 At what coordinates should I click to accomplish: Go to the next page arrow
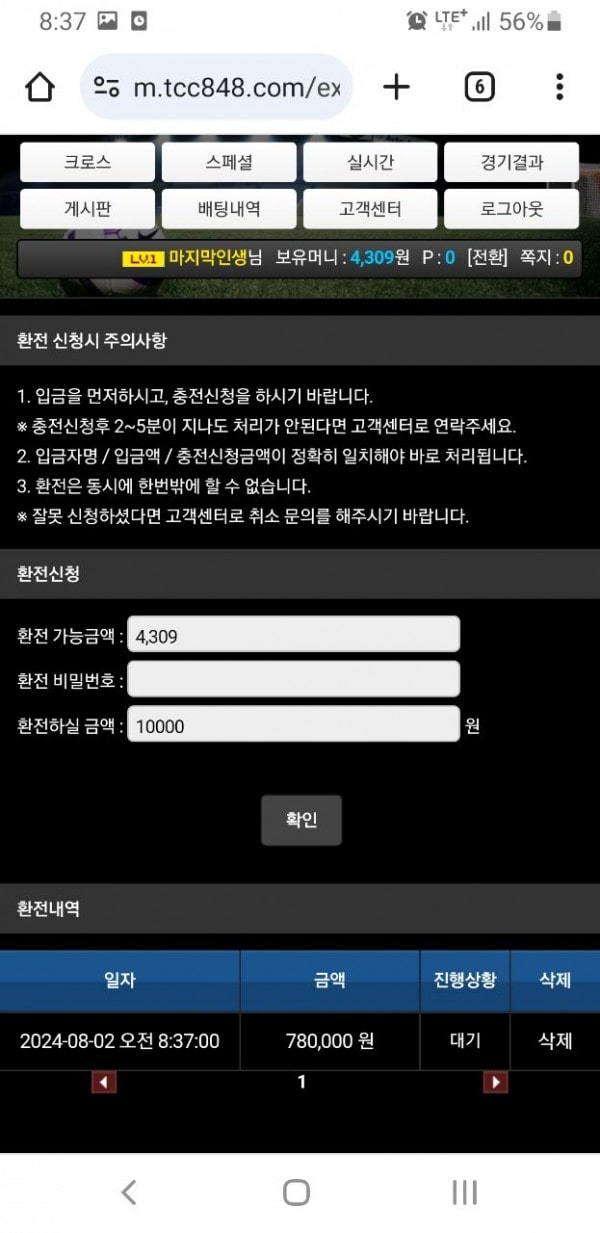tap(495, 1082)
